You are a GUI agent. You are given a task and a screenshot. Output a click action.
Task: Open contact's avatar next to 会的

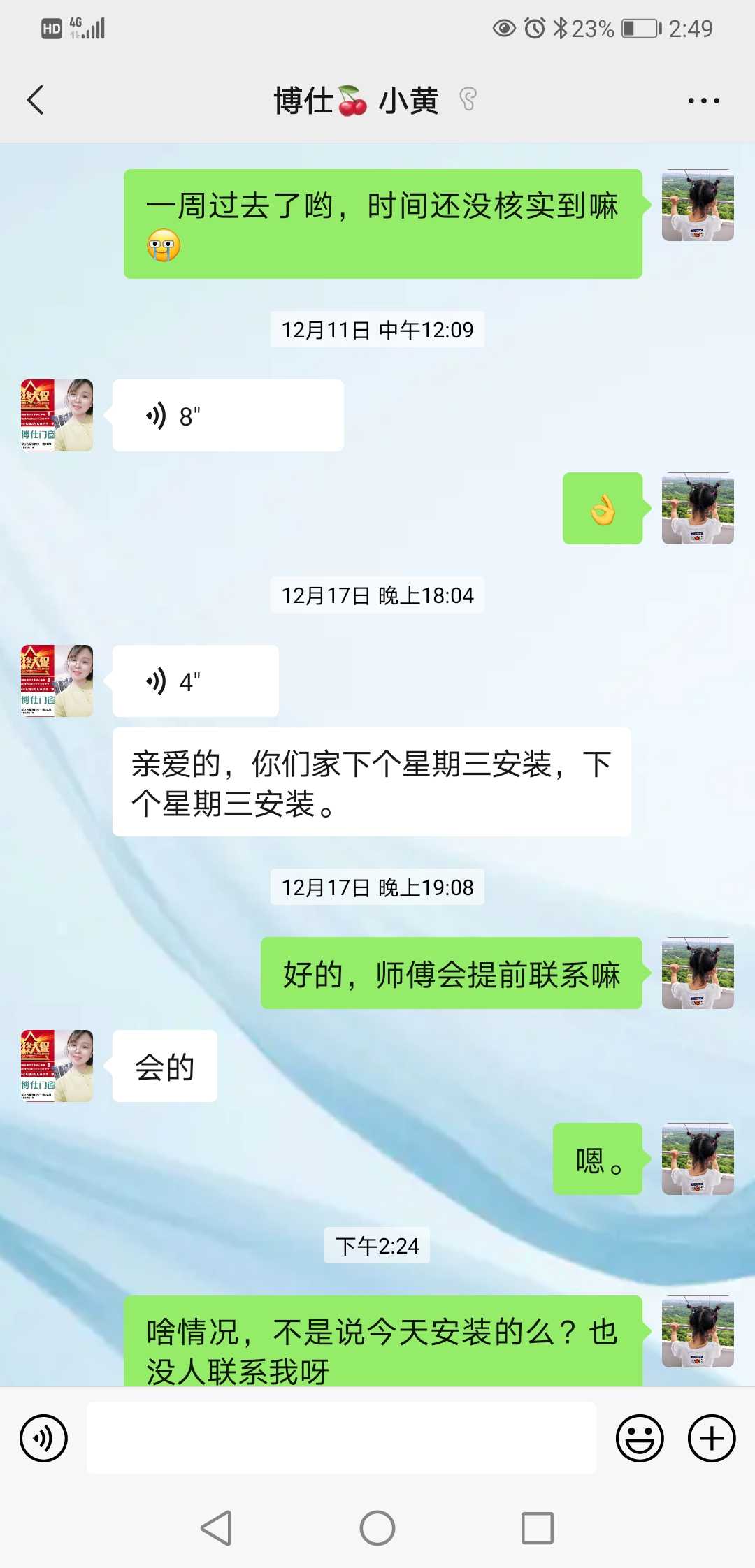[x=57, y=1066]
